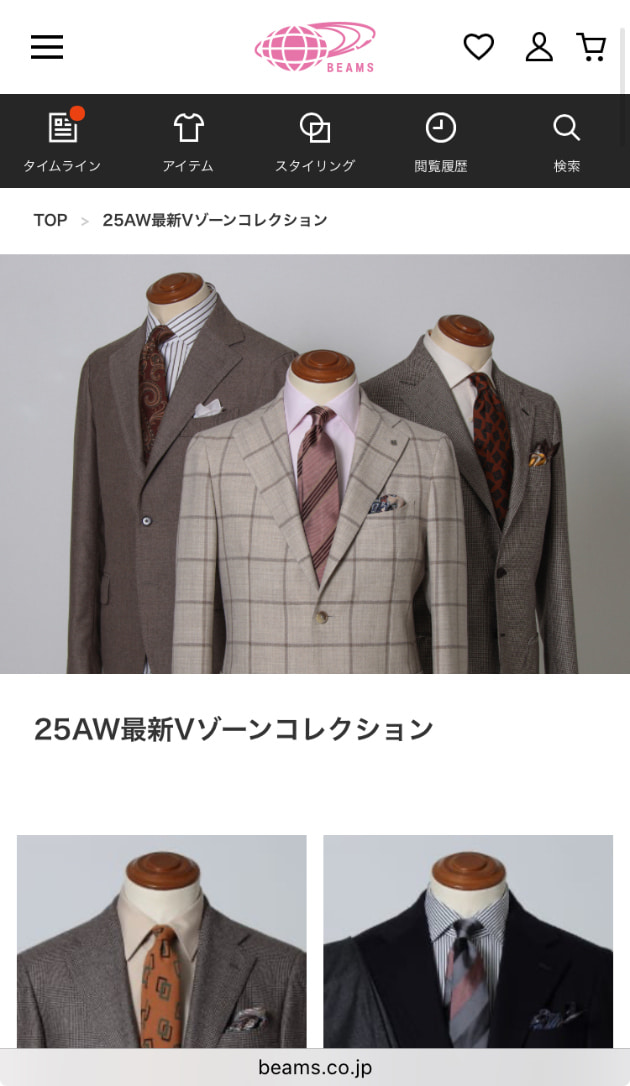The width and height of the screenshot is (630, 1086).
Task: View the shopping cart
Action: 591,47
